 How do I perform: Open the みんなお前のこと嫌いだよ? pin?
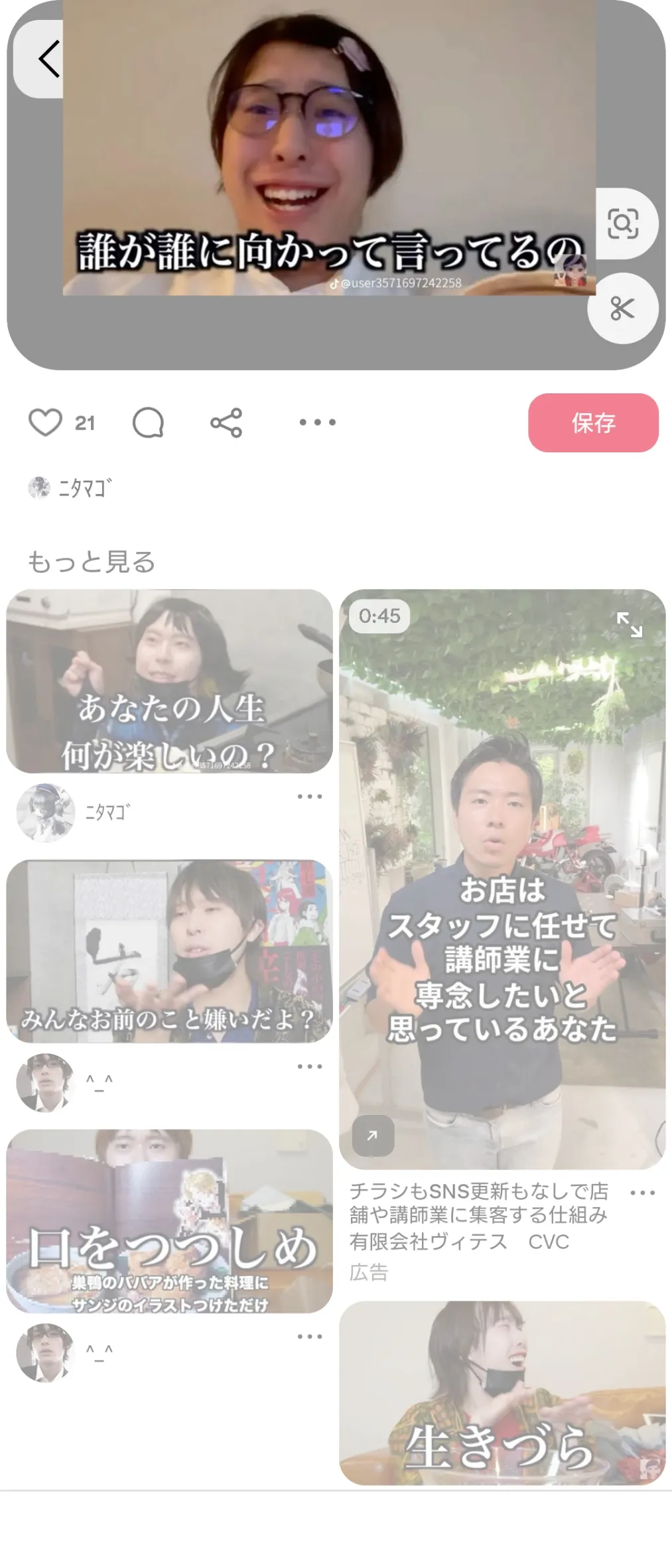click(169, 951)
